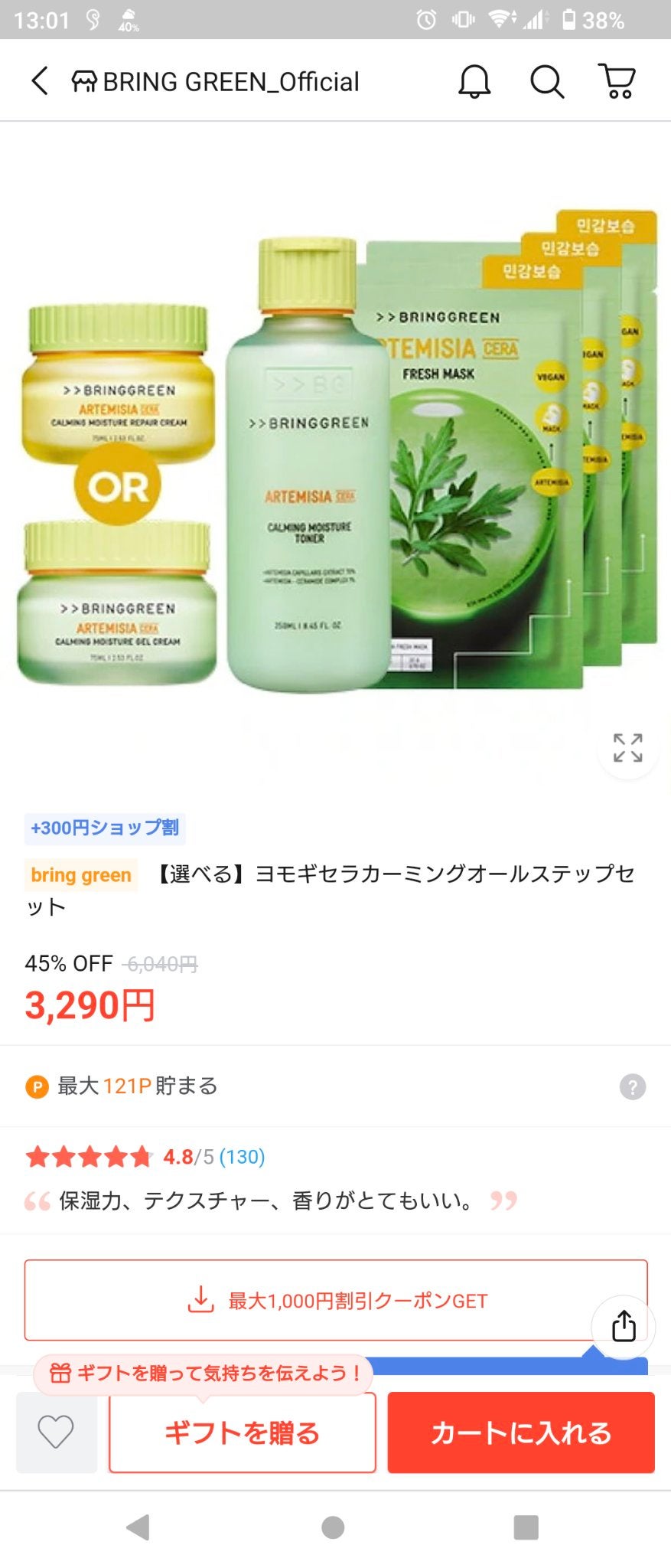Tap the back arrow to return
The height and width of the screenshot is (1568, 671).
39,81
